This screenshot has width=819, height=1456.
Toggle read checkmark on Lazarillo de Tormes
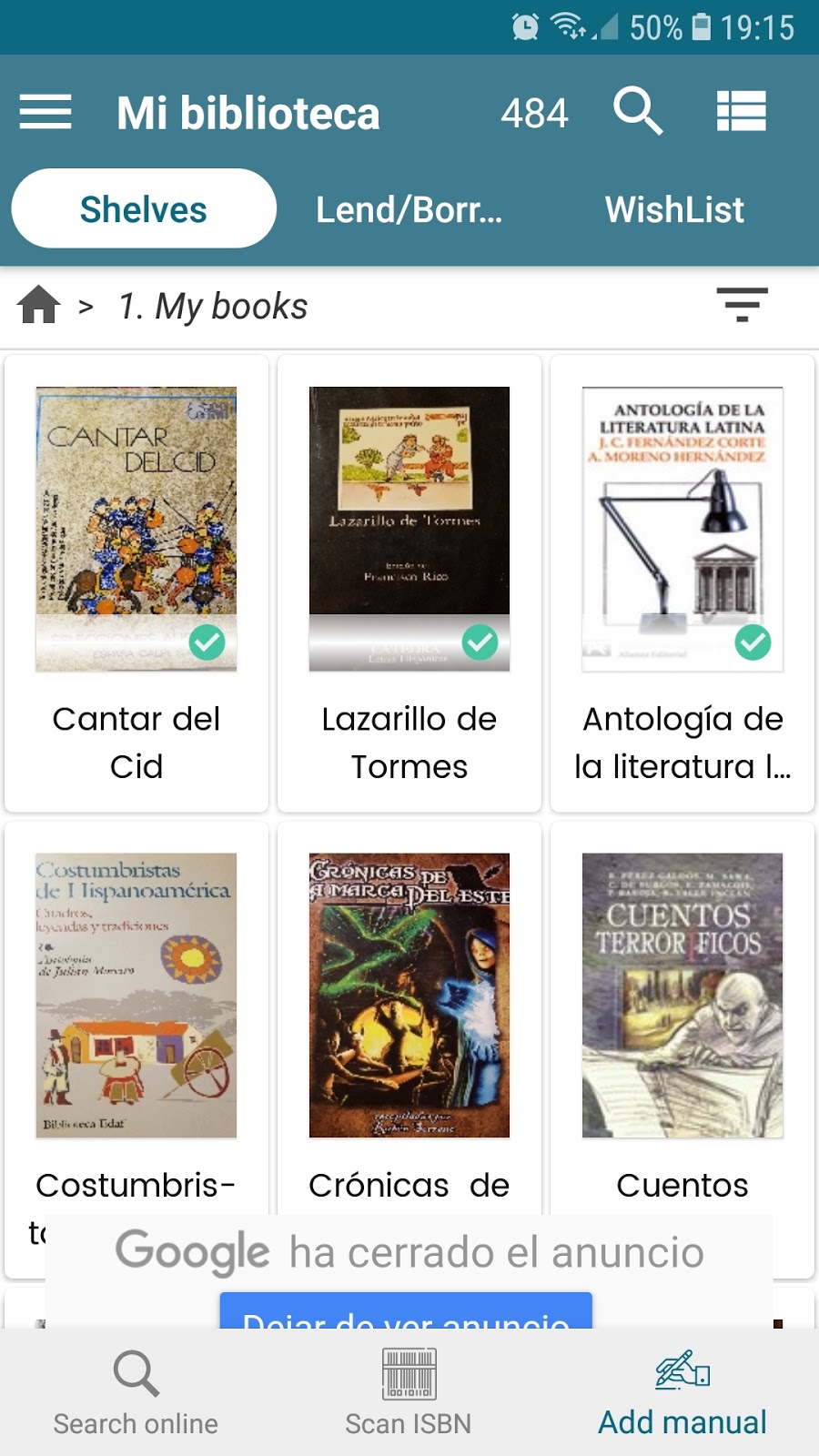click(480, 644)
